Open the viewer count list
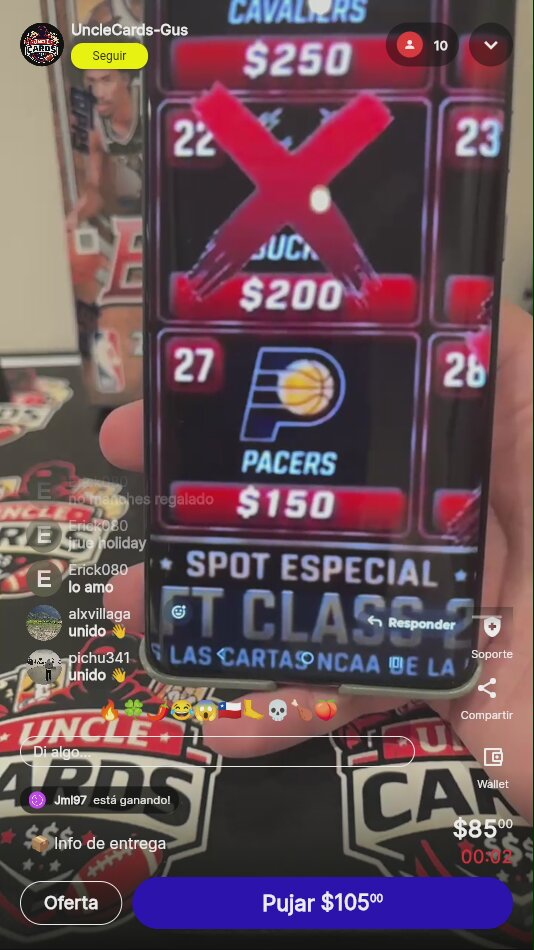This screenshot has width=534, height=950. pos(422,45)
